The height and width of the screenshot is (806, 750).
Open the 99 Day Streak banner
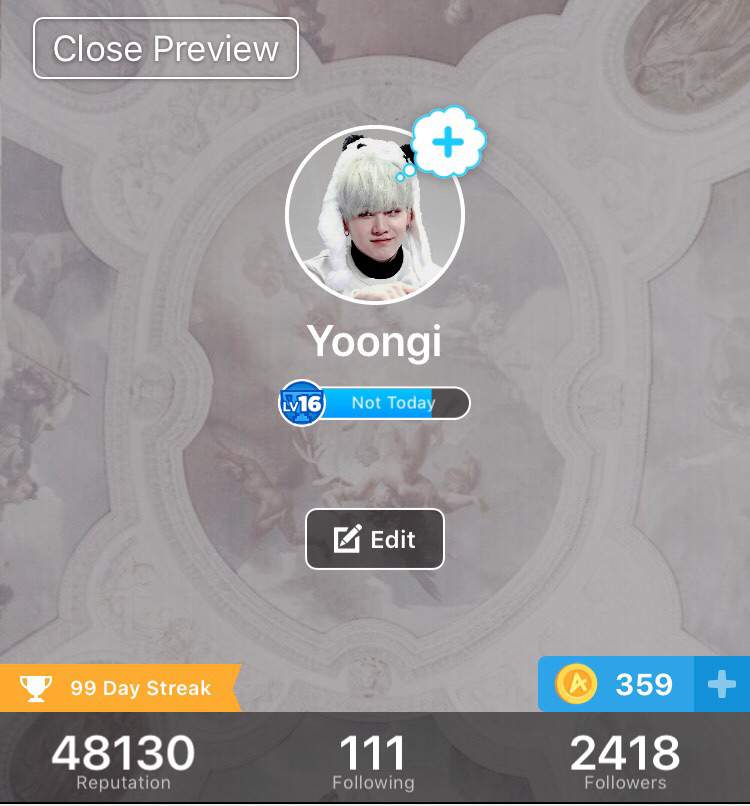[120, 688]
